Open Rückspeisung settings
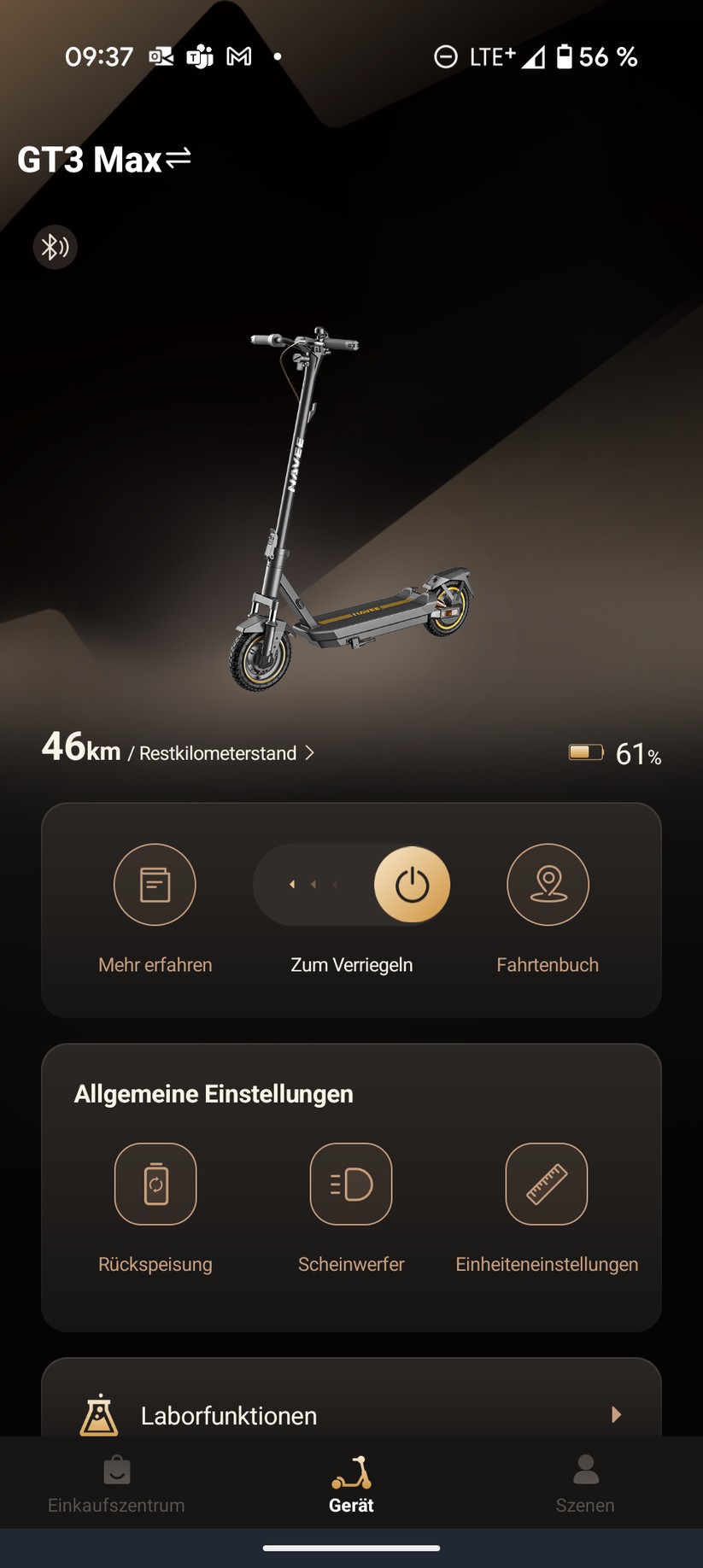 [155, 1184]
